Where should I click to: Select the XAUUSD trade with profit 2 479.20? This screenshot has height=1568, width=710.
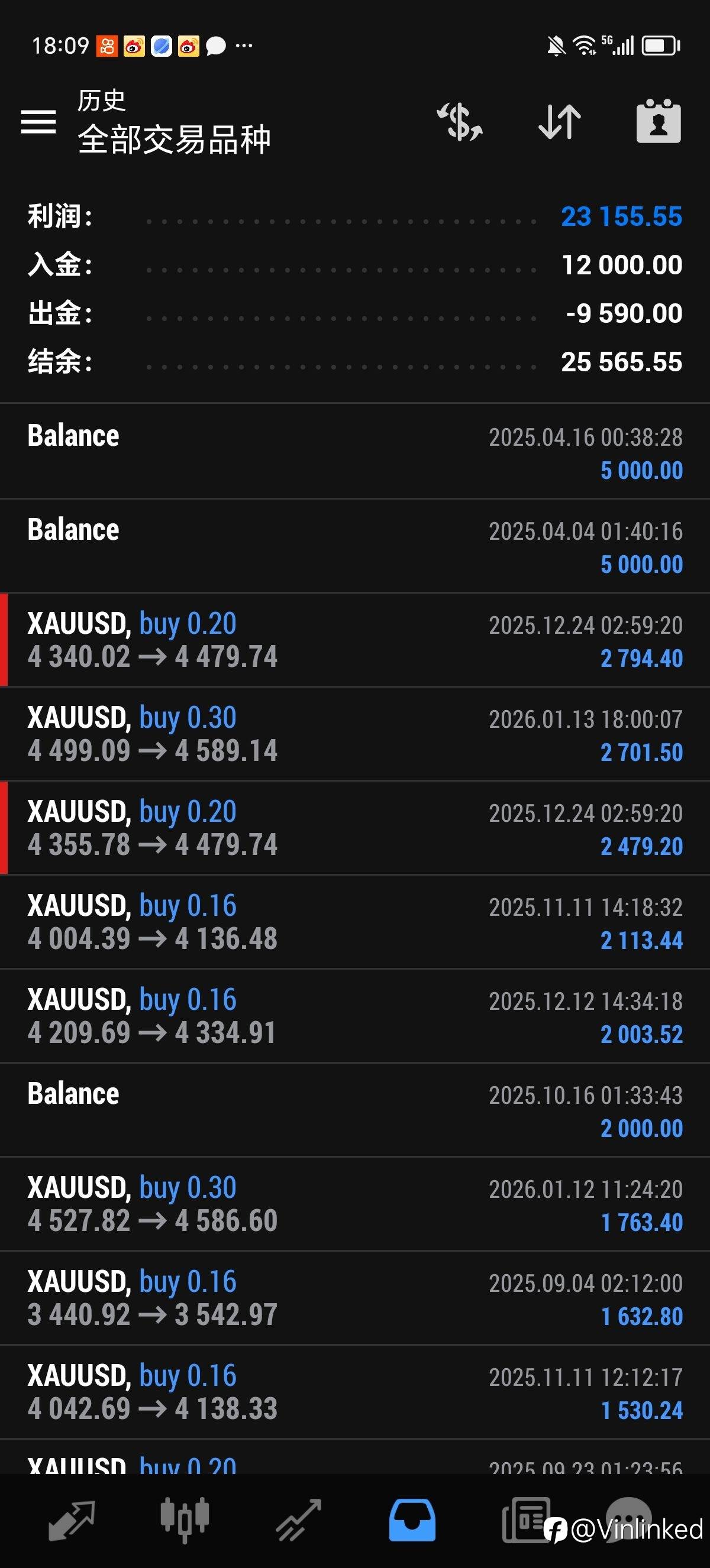pos(355,828)
